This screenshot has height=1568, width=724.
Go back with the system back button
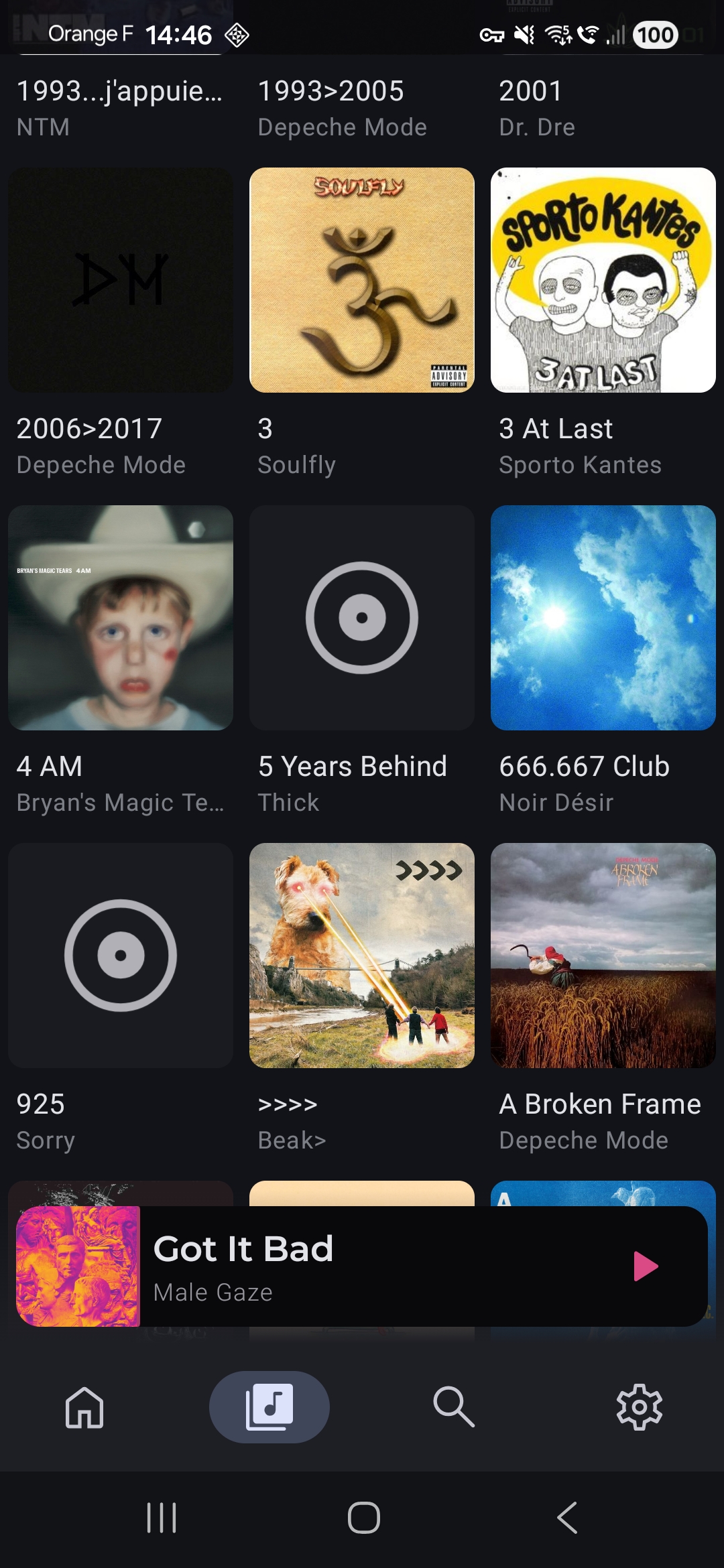coord(567,1518)
